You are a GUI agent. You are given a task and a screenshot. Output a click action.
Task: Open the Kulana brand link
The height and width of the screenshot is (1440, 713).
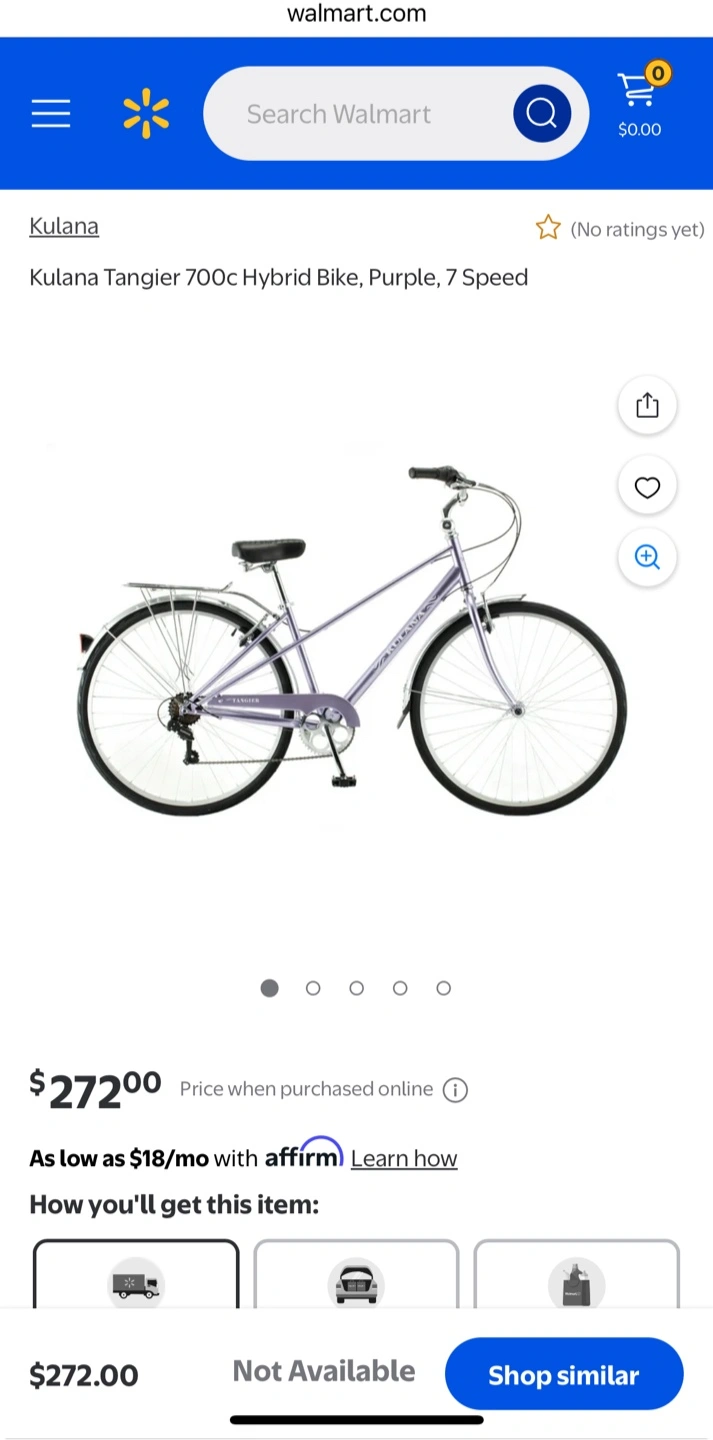pyautogui.click(x=64, y=226)
